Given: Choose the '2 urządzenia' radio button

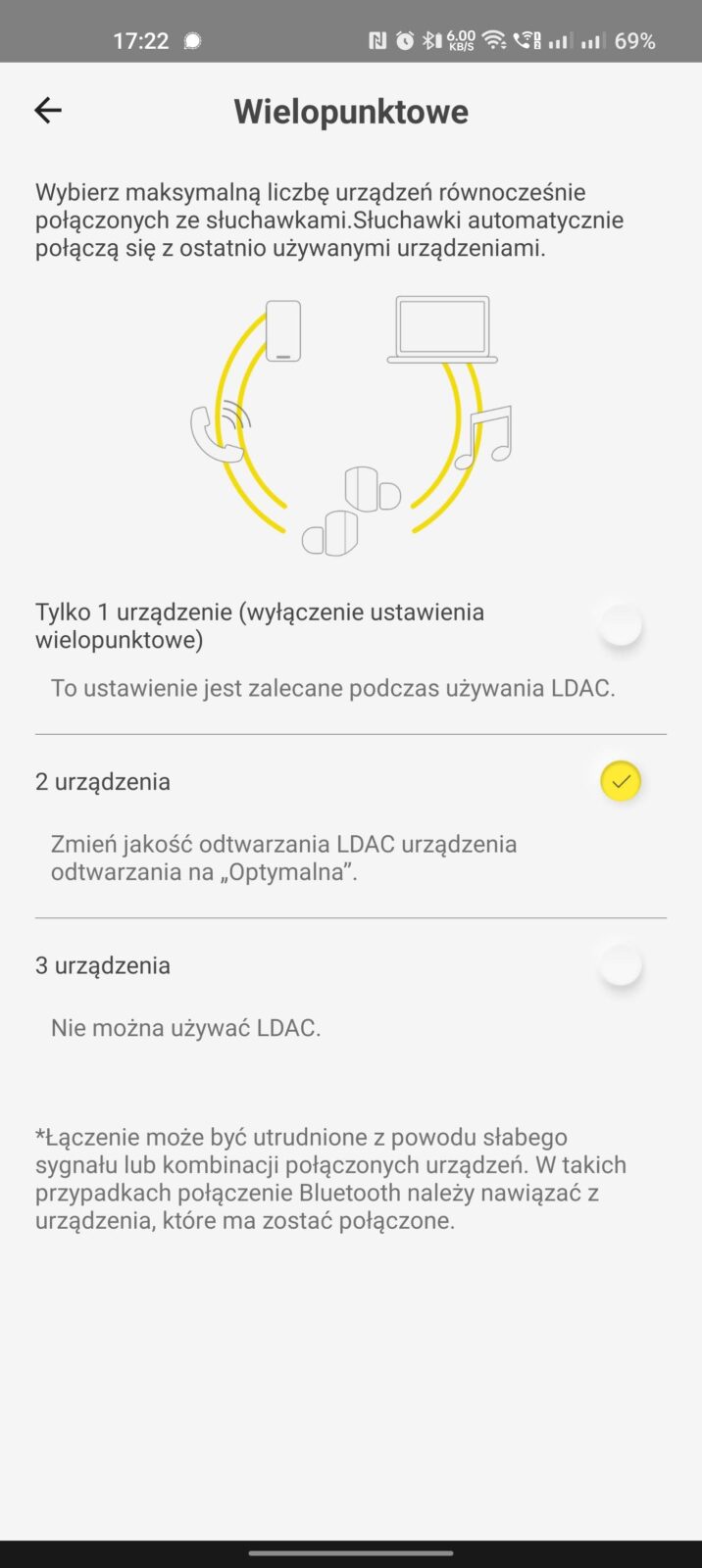Looking at the screenshot, I should [x=620, y=781].
